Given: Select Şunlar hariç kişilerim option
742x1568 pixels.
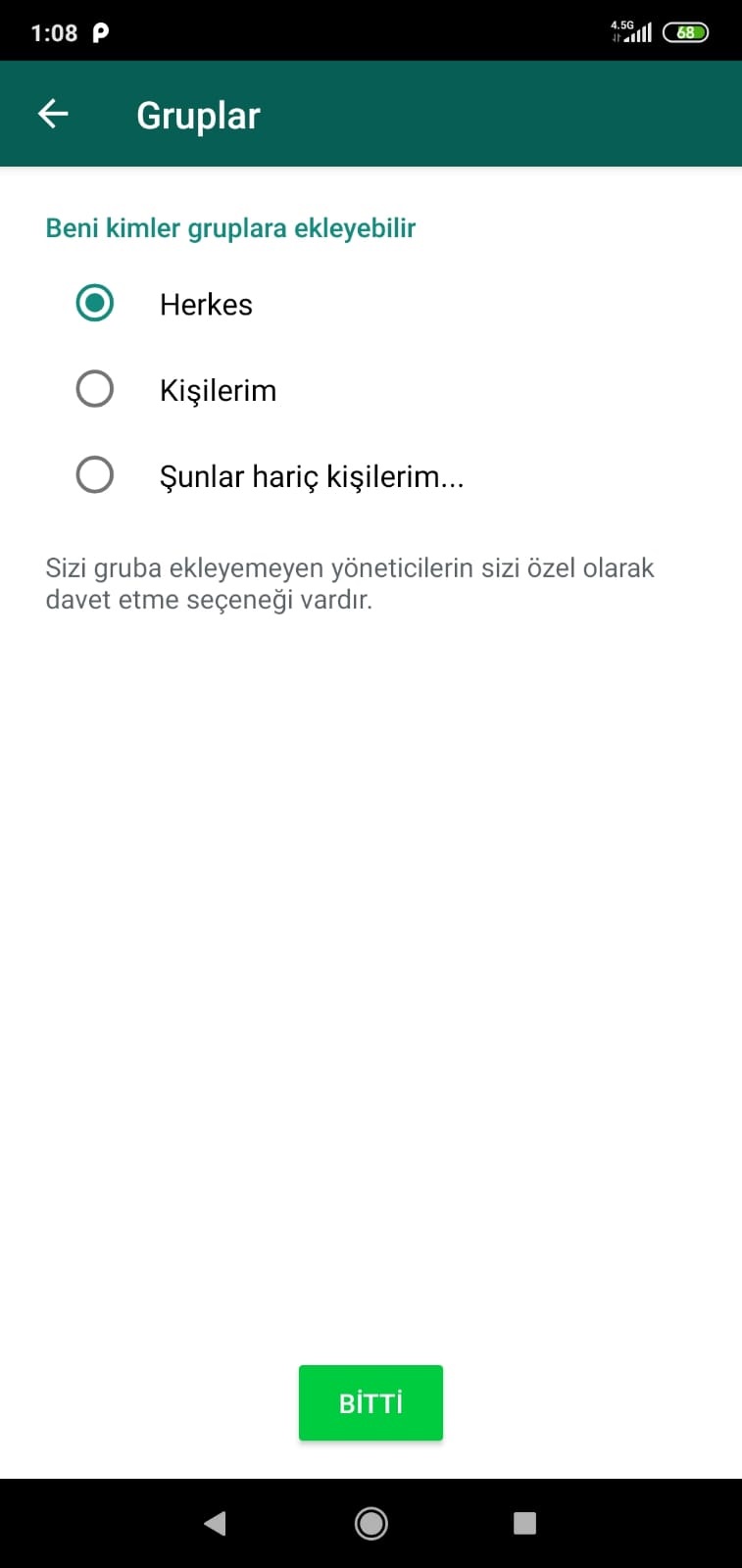Looking at the screenshot, I should [95, 475].
